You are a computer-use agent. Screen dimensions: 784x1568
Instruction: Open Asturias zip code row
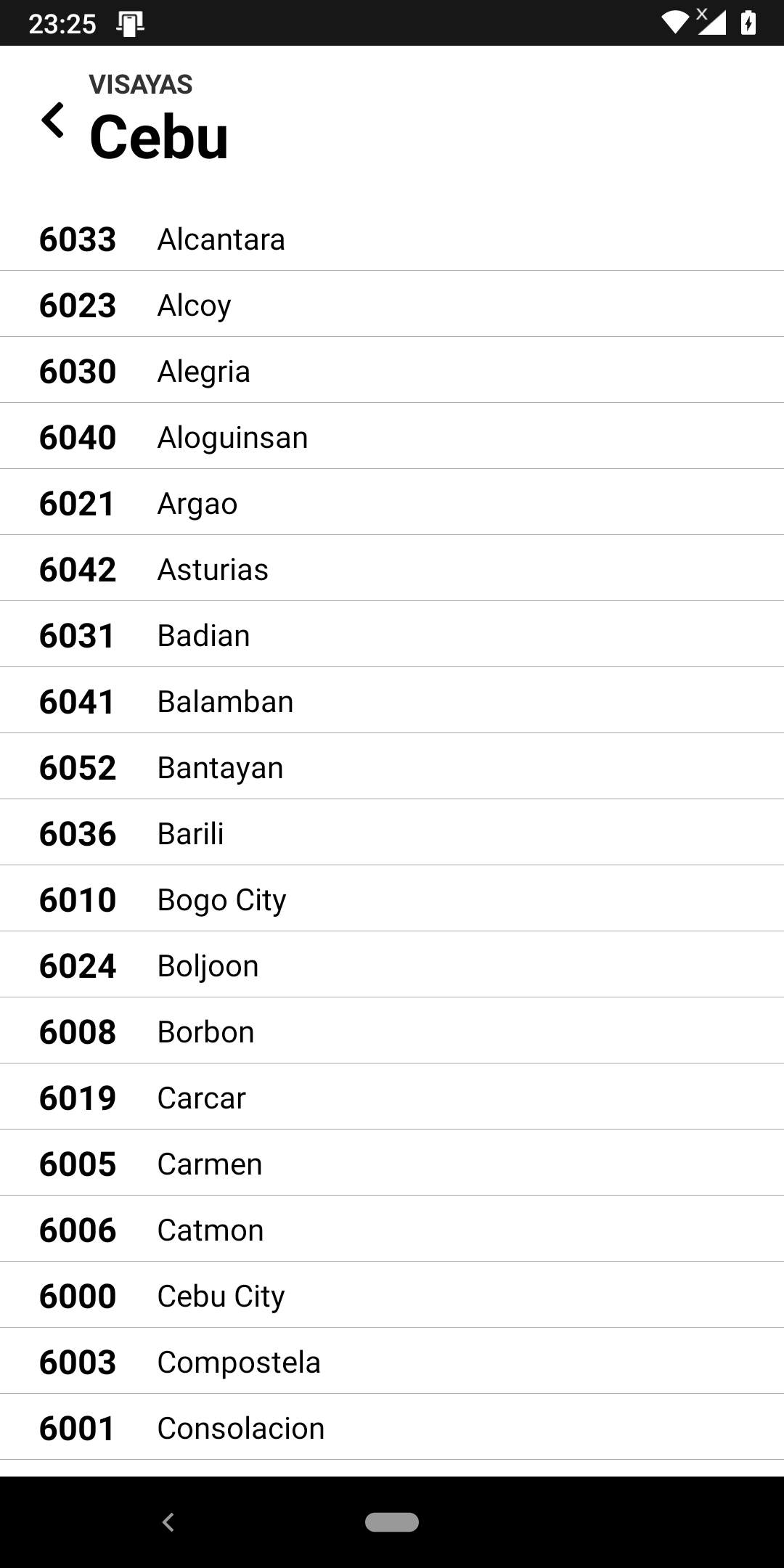tap(392, 568)
